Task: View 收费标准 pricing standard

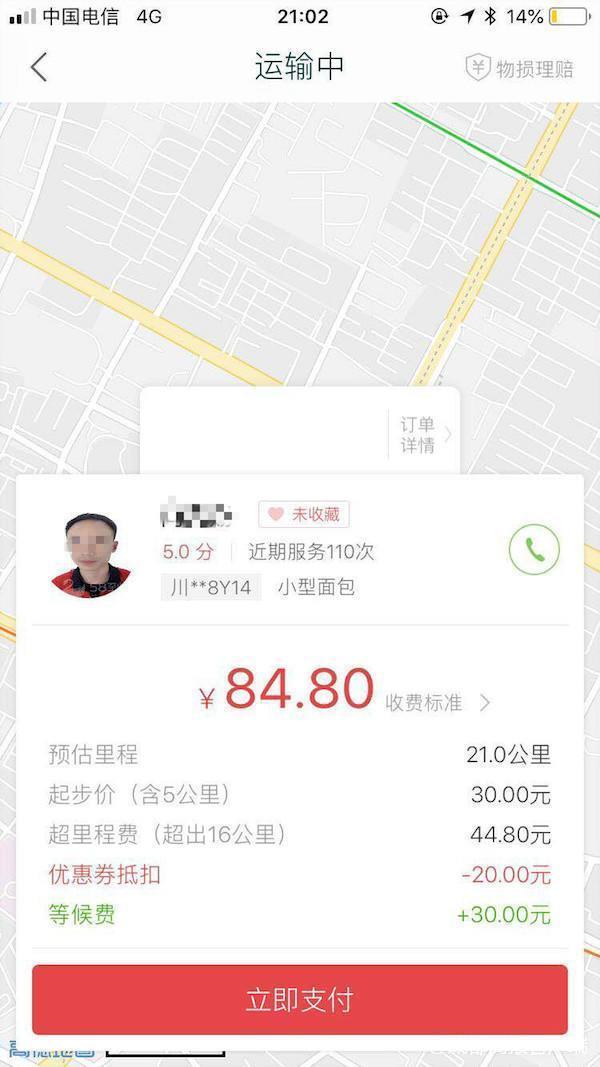Action: click(438, 703)
